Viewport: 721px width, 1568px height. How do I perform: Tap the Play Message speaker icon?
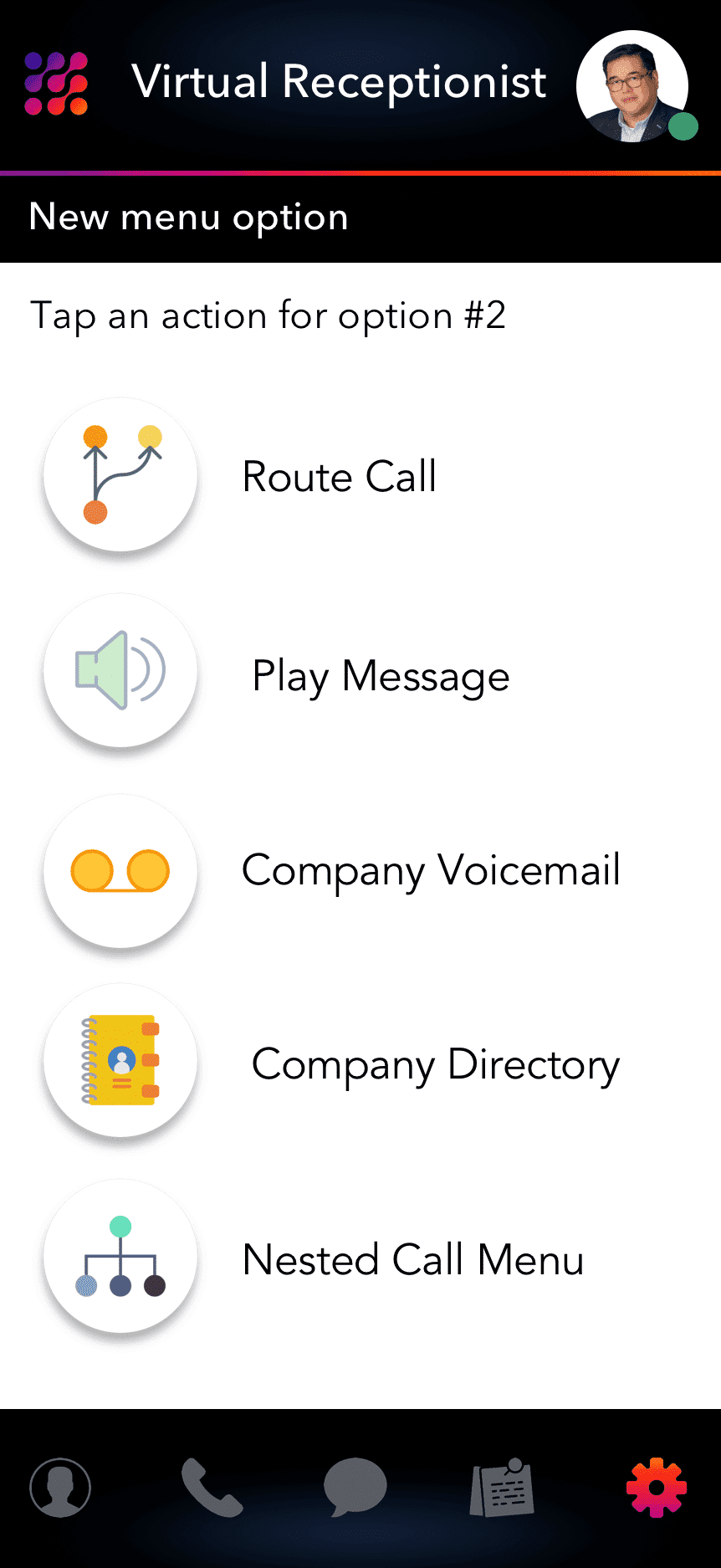pyautogui.click(x=120, y=670)
